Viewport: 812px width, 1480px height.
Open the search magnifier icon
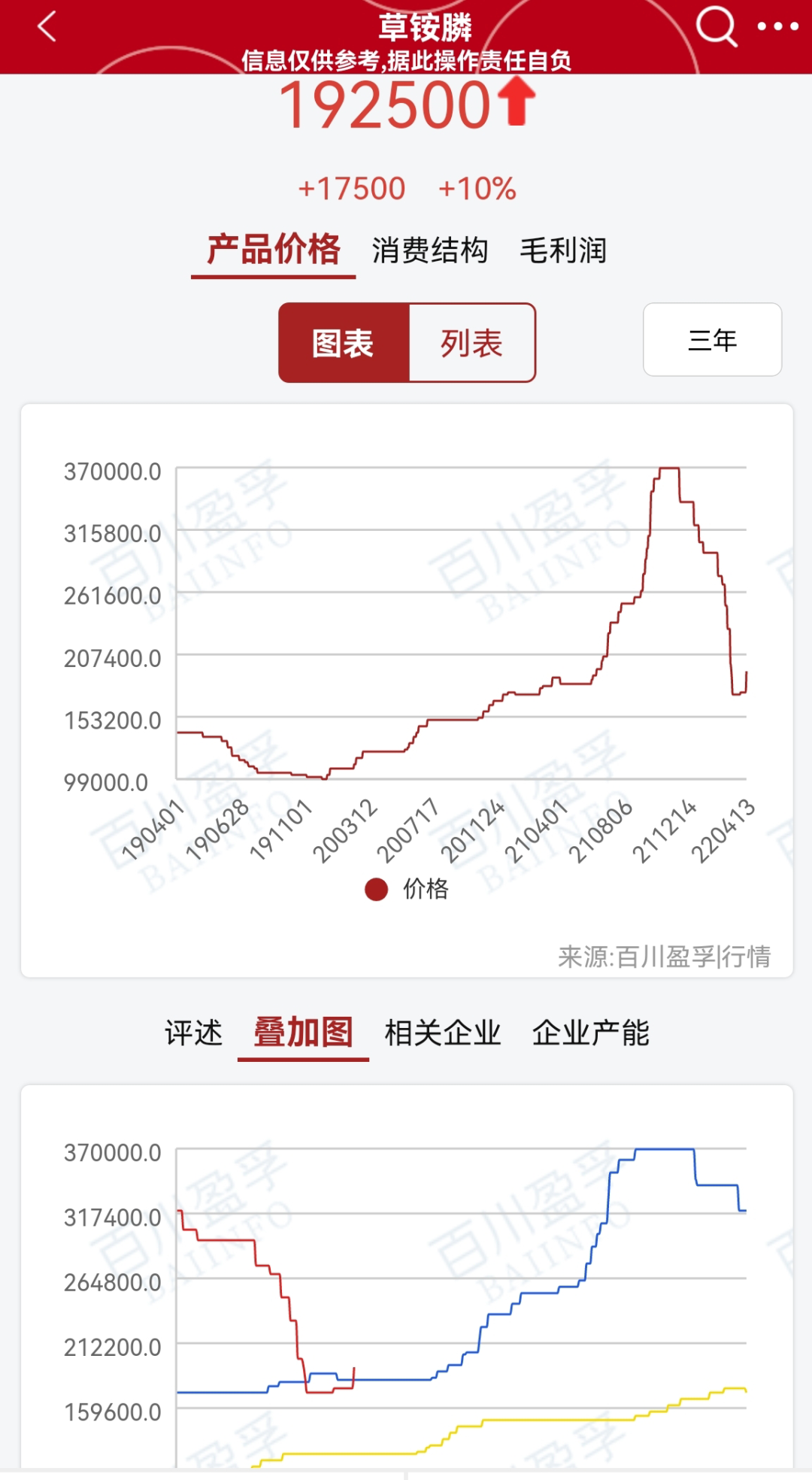(x=716, y=27)
